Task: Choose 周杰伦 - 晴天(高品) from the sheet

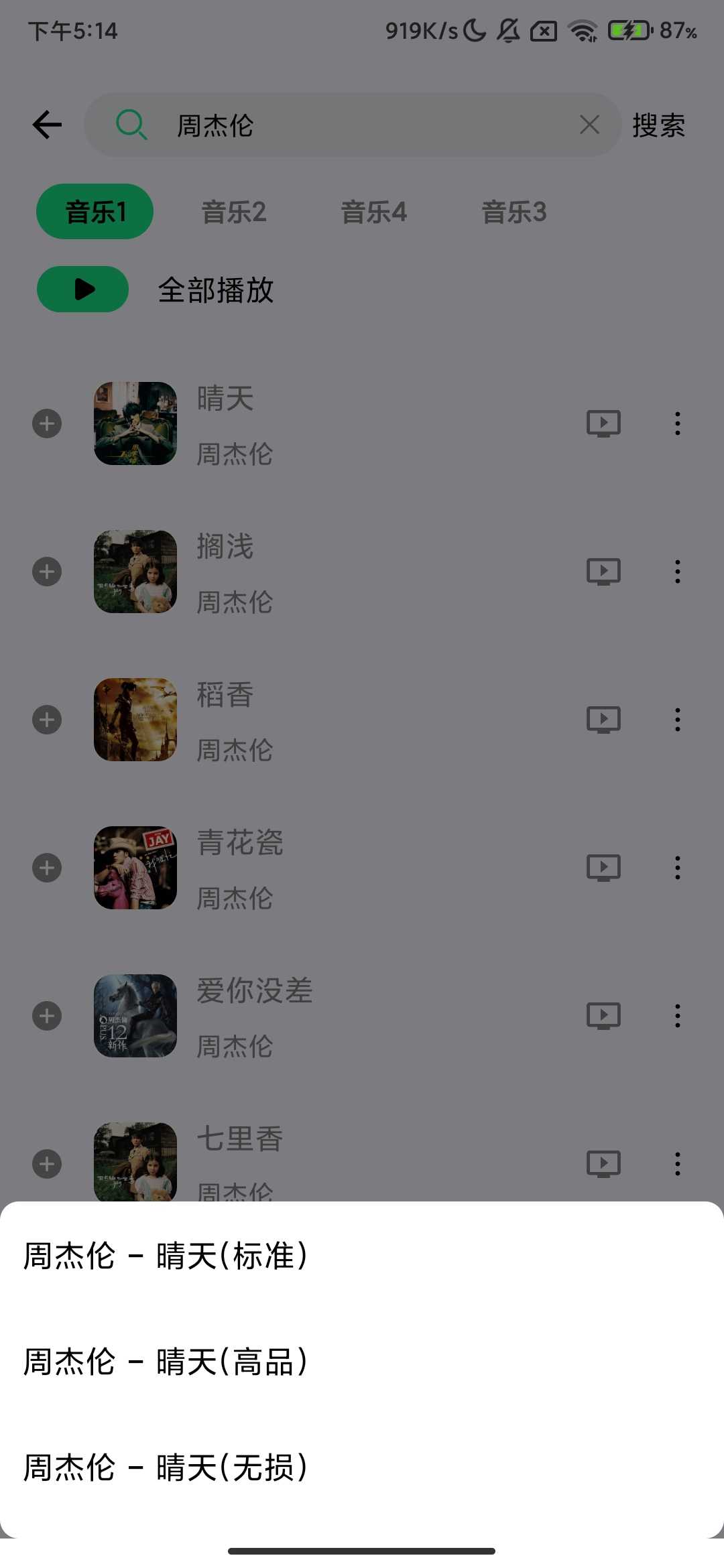Action: click(x=166, y=1360)
